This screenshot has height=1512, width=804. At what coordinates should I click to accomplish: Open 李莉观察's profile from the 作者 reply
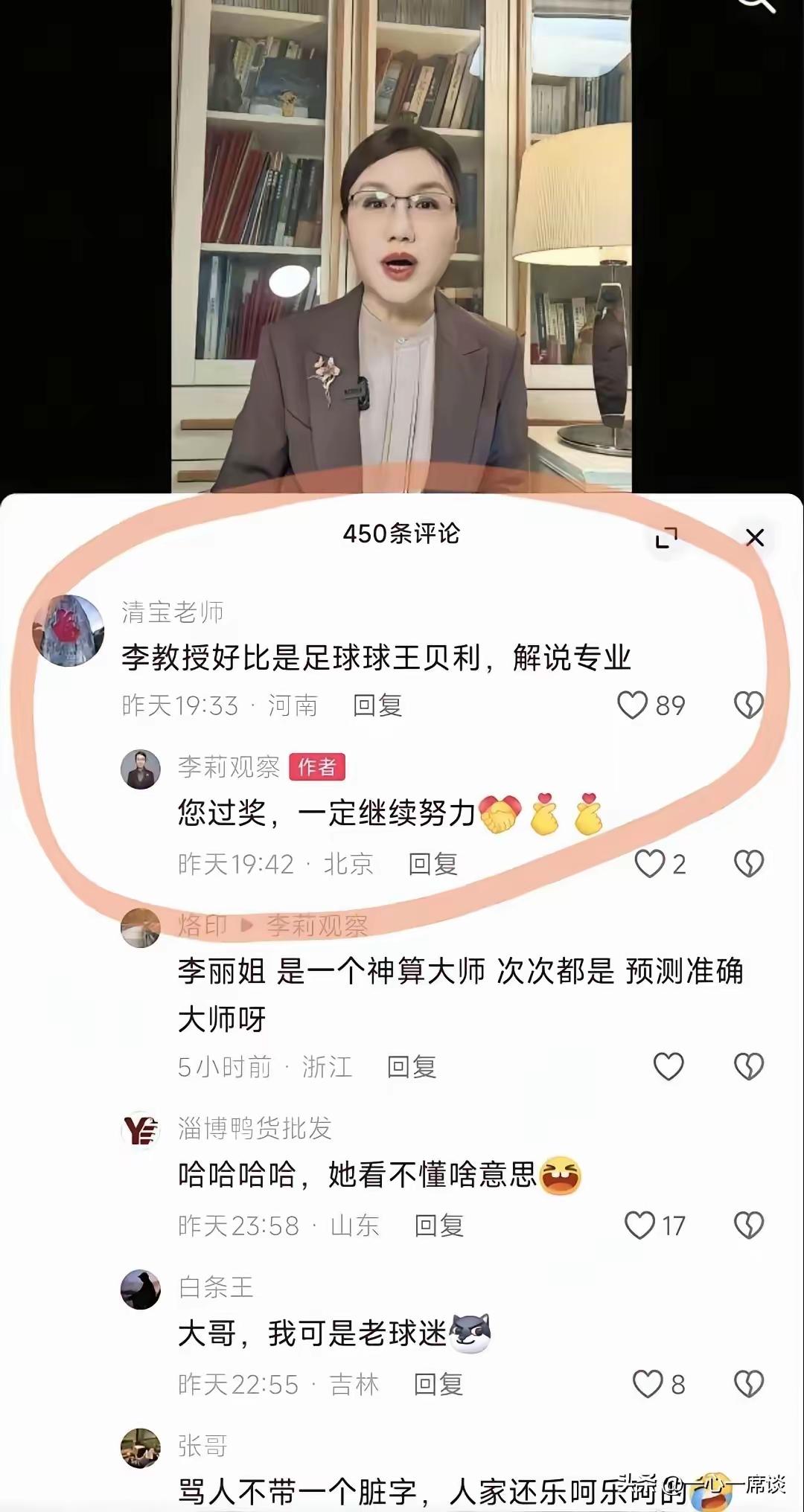pos(141,769)
